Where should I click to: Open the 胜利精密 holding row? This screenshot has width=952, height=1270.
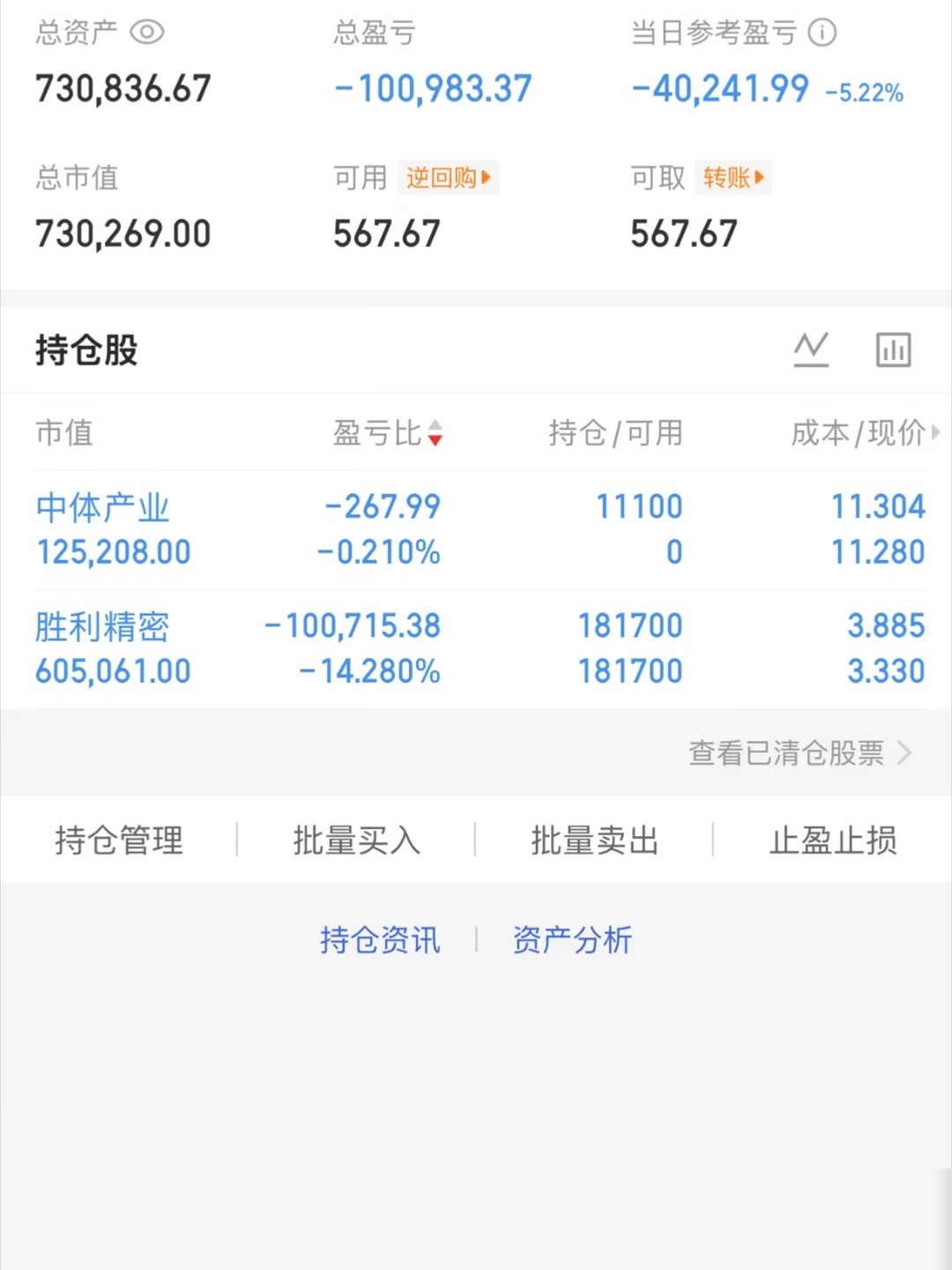tap(476, 649)
